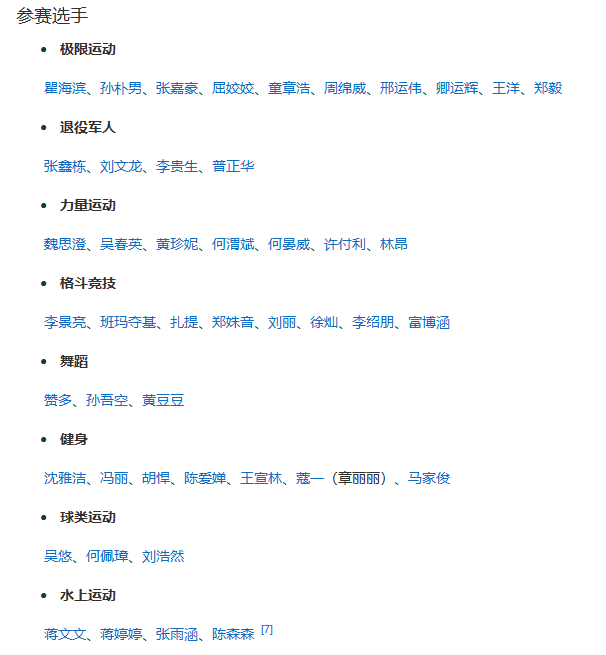Visit the 马家俊 link
Image resolution: width=606 pixels, height=655 pixels.
[429, 478]
